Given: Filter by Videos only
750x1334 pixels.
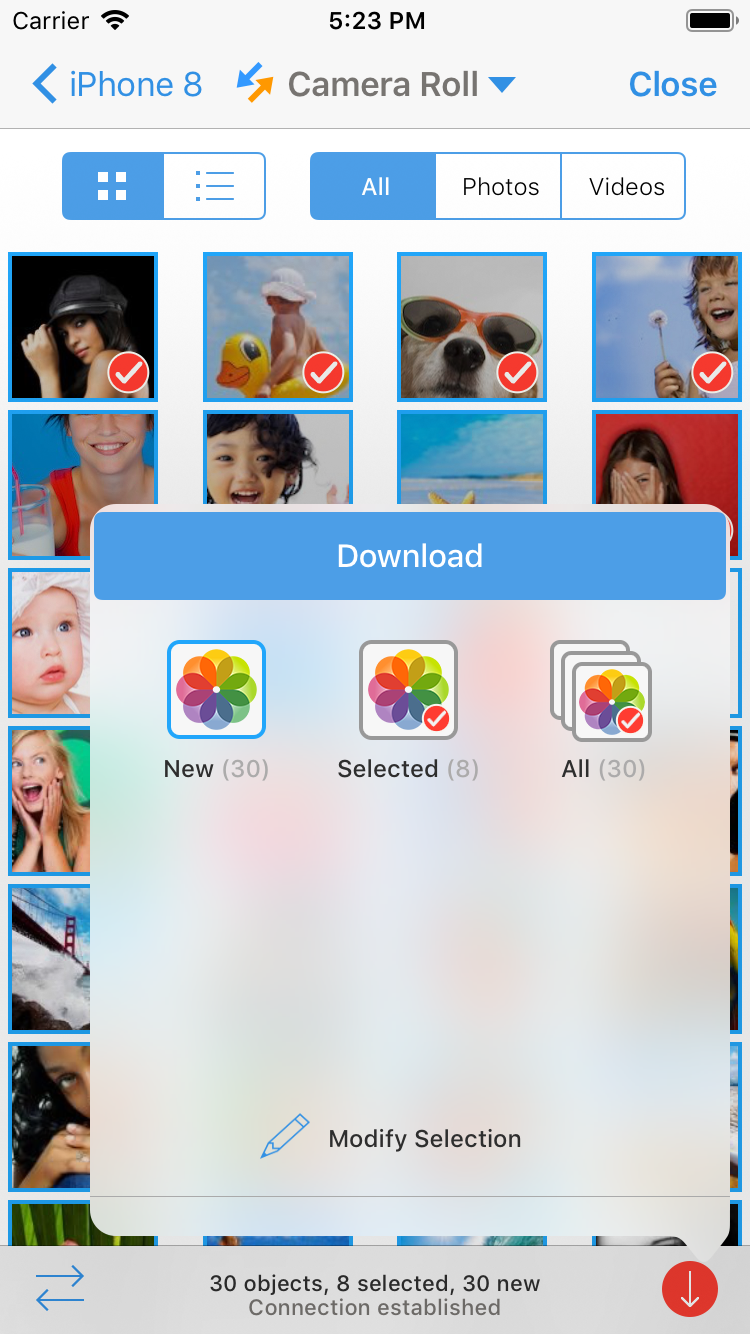Looking at the screenshot, I should pos(626,186).
